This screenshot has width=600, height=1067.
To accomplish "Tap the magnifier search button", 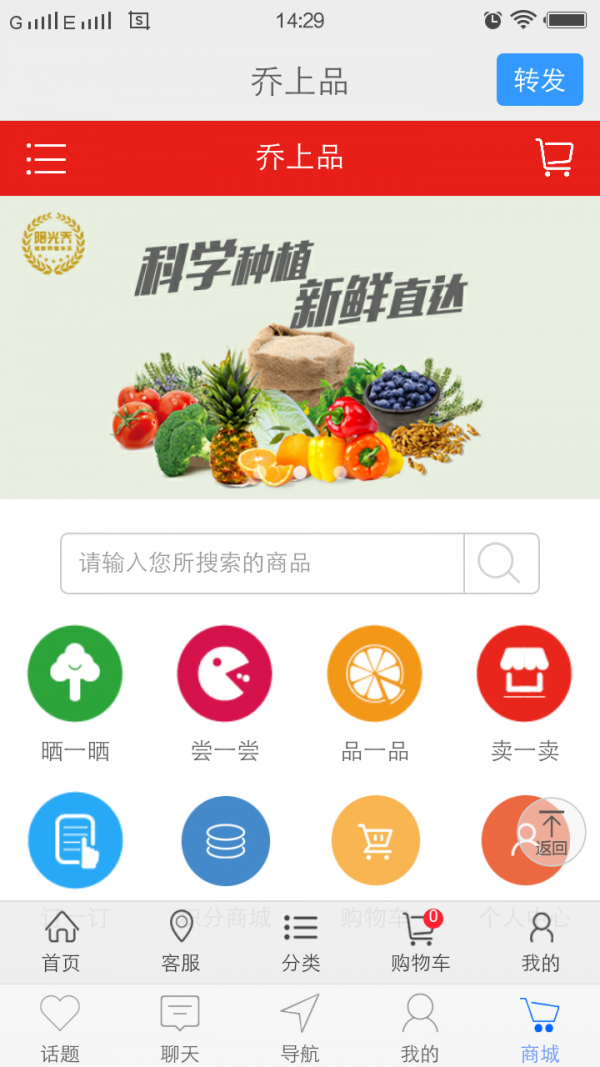I will click(x=500, y=563).
